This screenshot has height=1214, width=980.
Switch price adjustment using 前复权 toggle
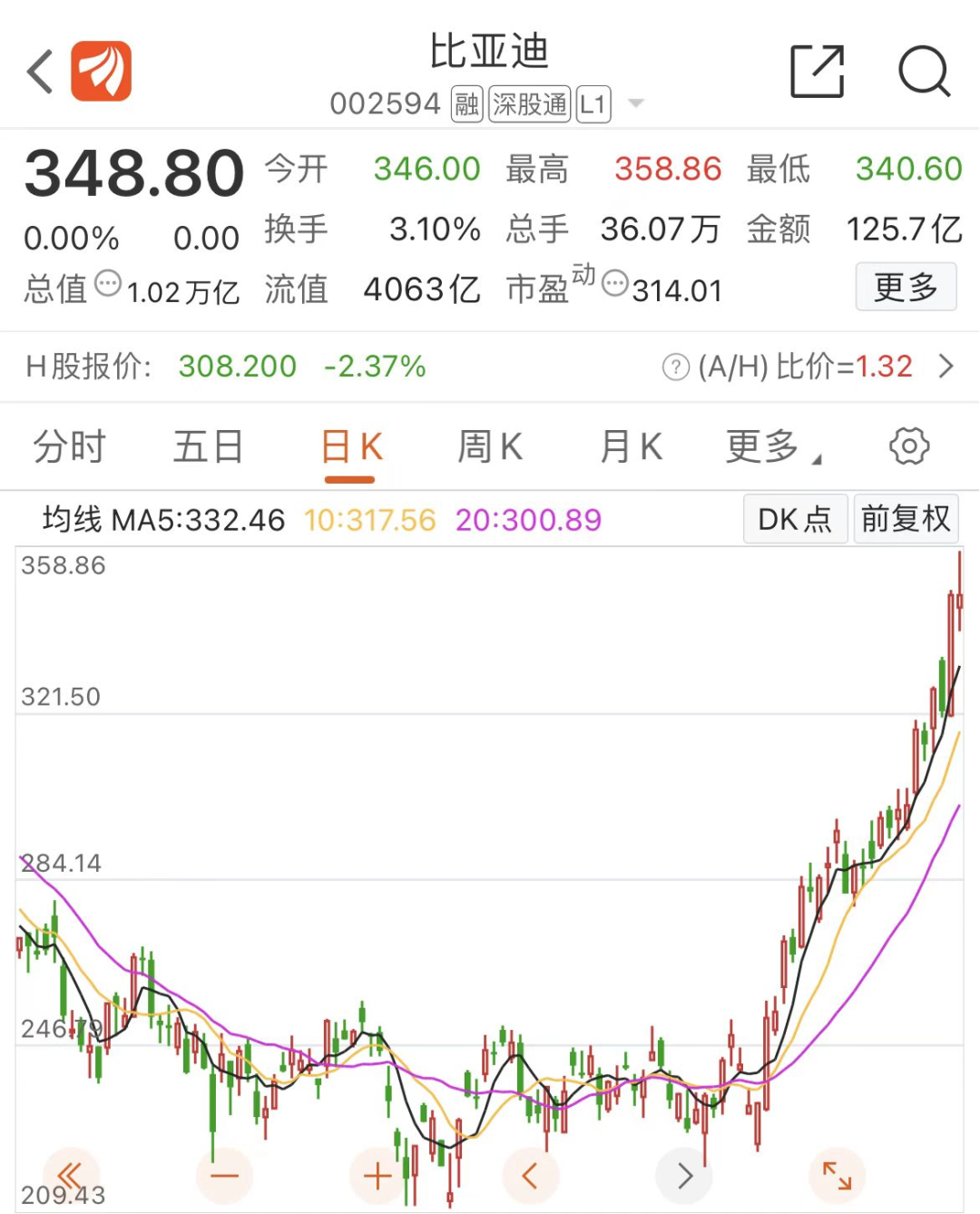tap(906, 519)
